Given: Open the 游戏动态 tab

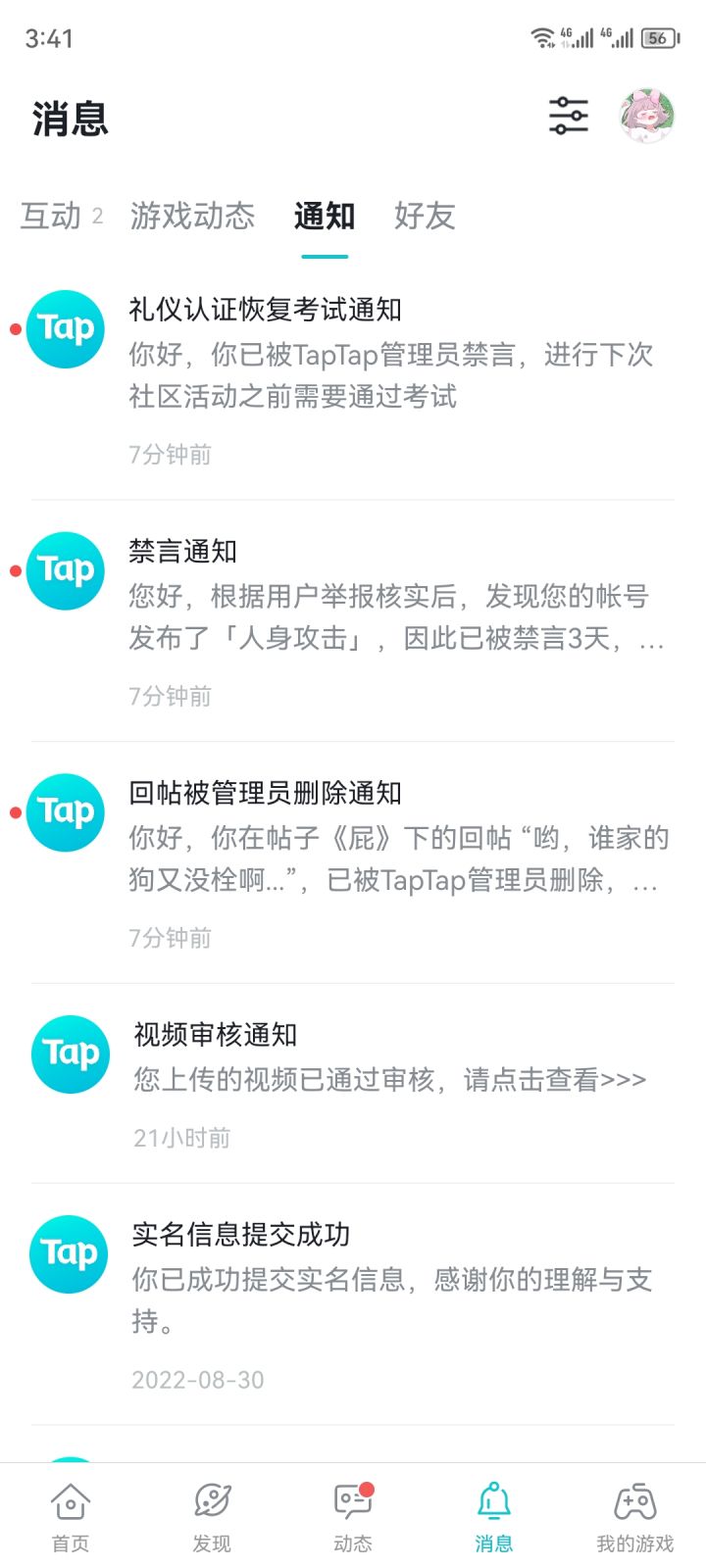Looking at the screenshot, I should tap(192, 216).
